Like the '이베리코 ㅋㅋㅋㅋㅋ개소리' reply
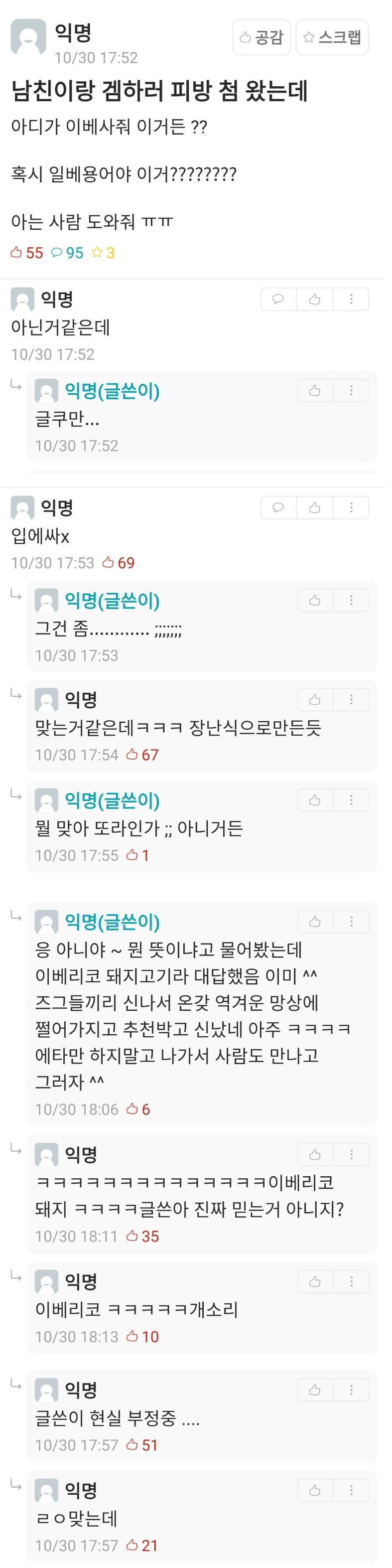The image size is (392, 1568). [x=315, y=1282]
